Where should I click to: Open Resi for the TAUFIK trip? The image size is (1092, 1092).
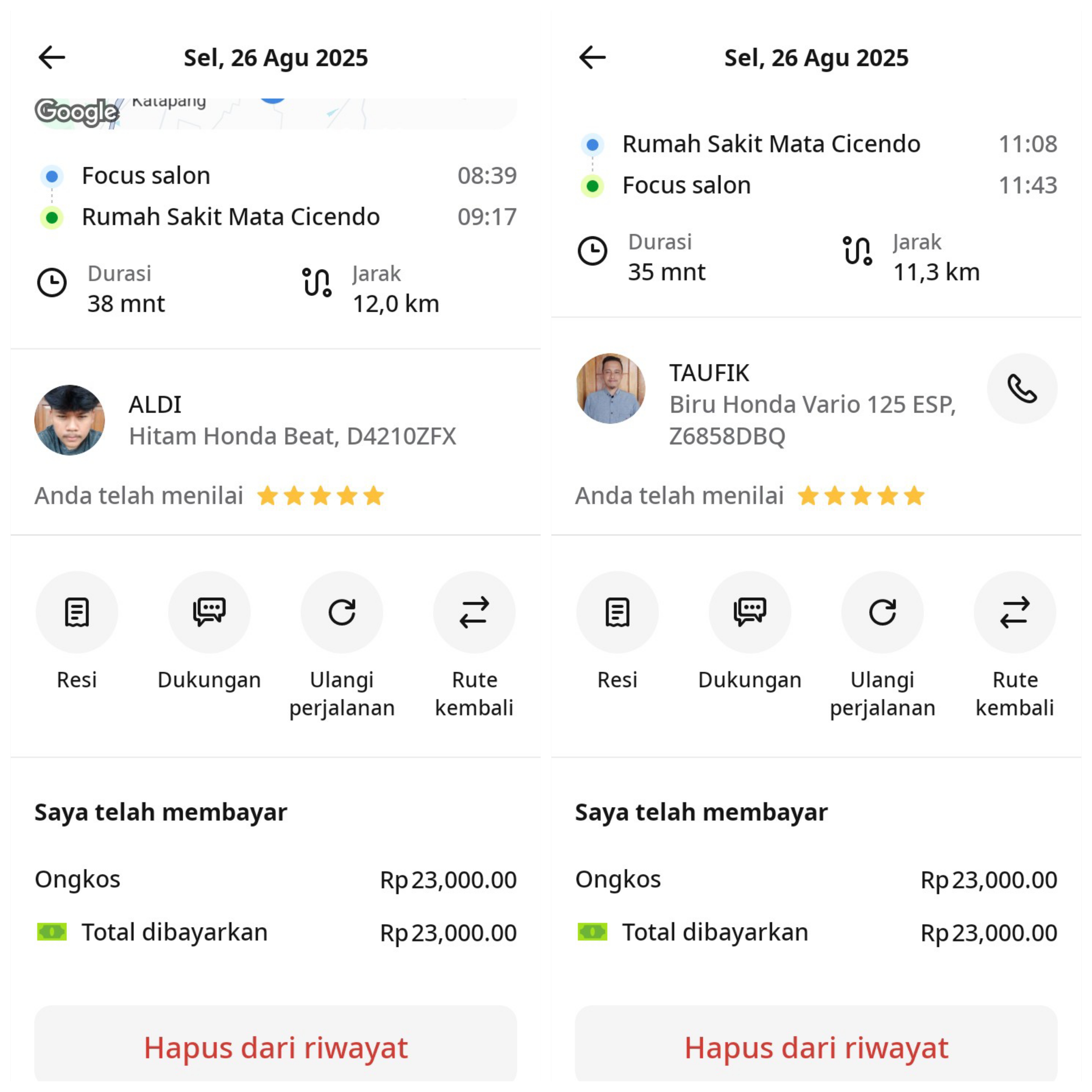[x=617, y=612]
